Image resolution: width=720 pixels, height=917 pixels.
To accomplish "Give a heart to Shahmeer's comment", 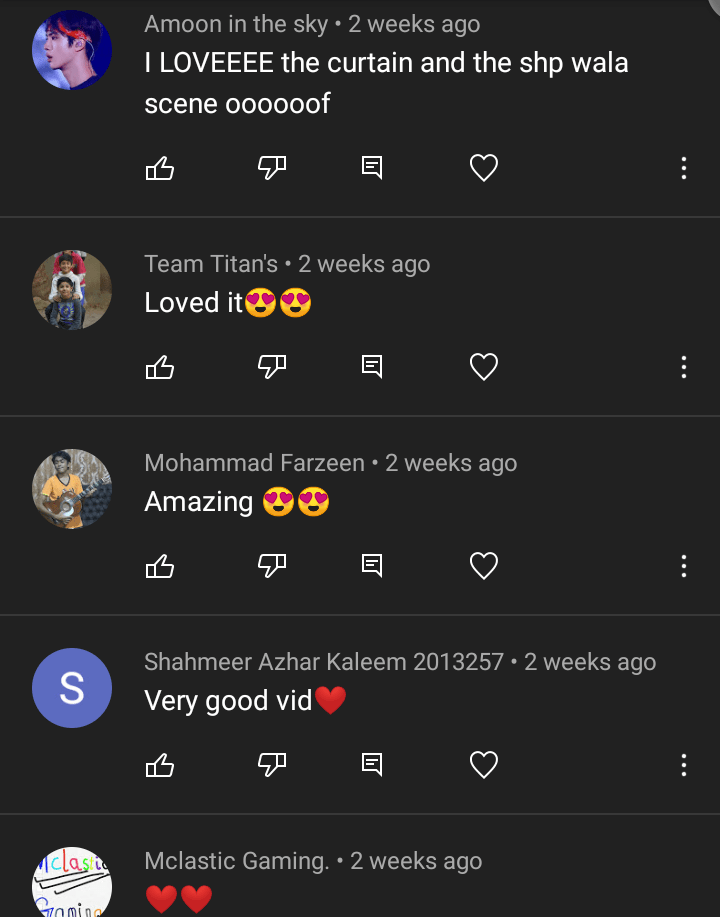I will point(484,765).
